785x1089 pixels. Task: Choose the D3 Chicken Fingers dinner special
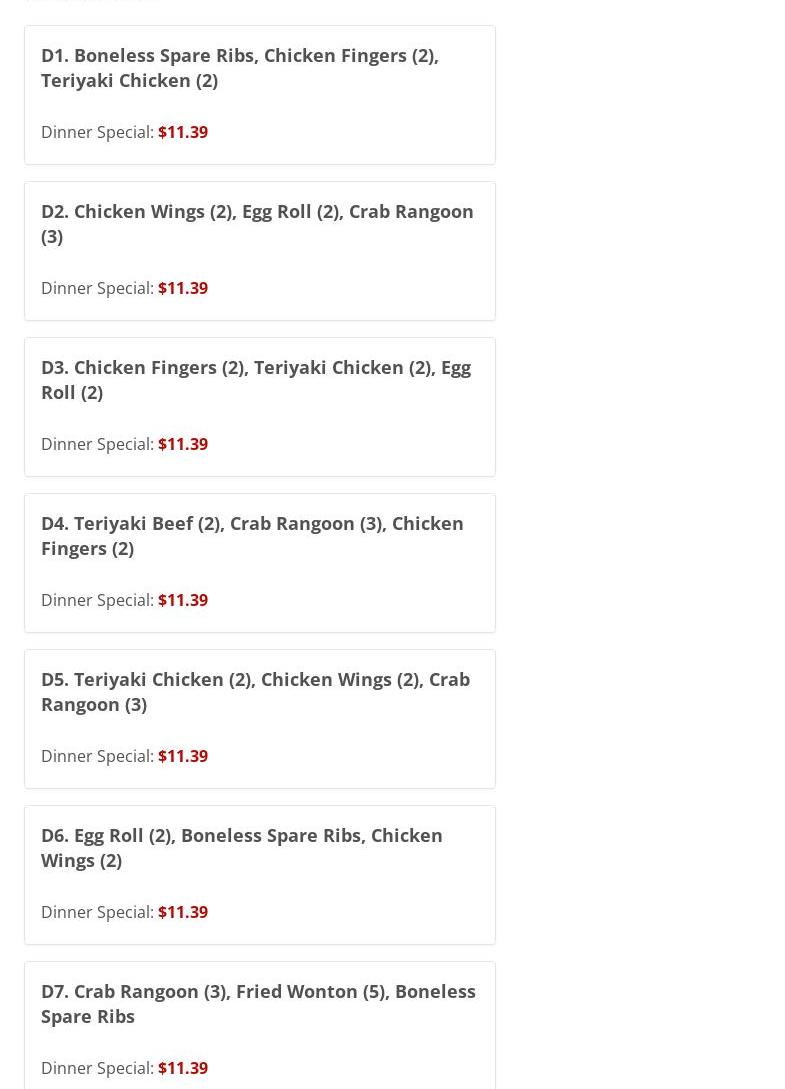pos(256,380)
